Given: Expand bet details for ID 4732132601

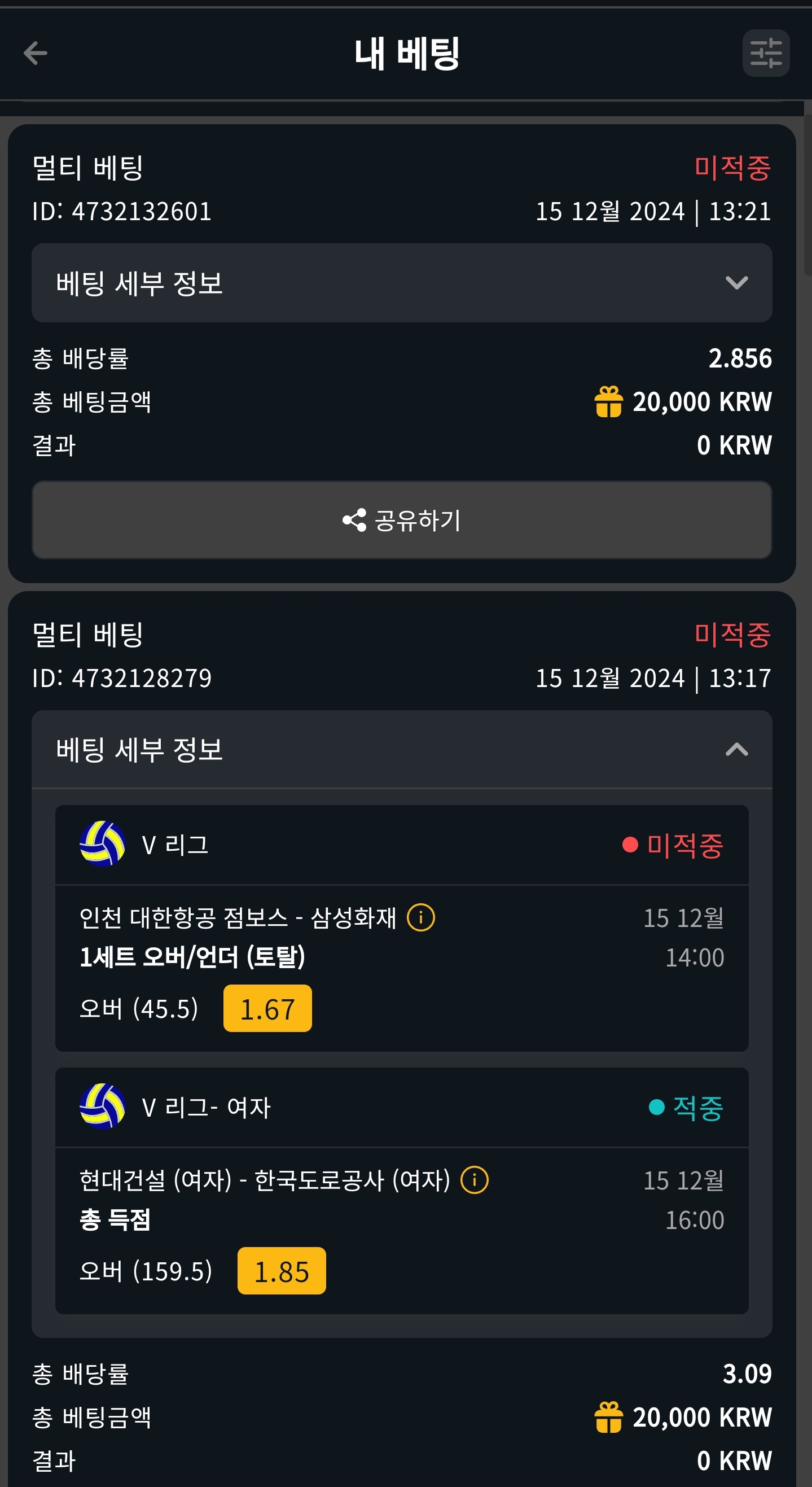Looking at the screenshot, I should (402, 283).
